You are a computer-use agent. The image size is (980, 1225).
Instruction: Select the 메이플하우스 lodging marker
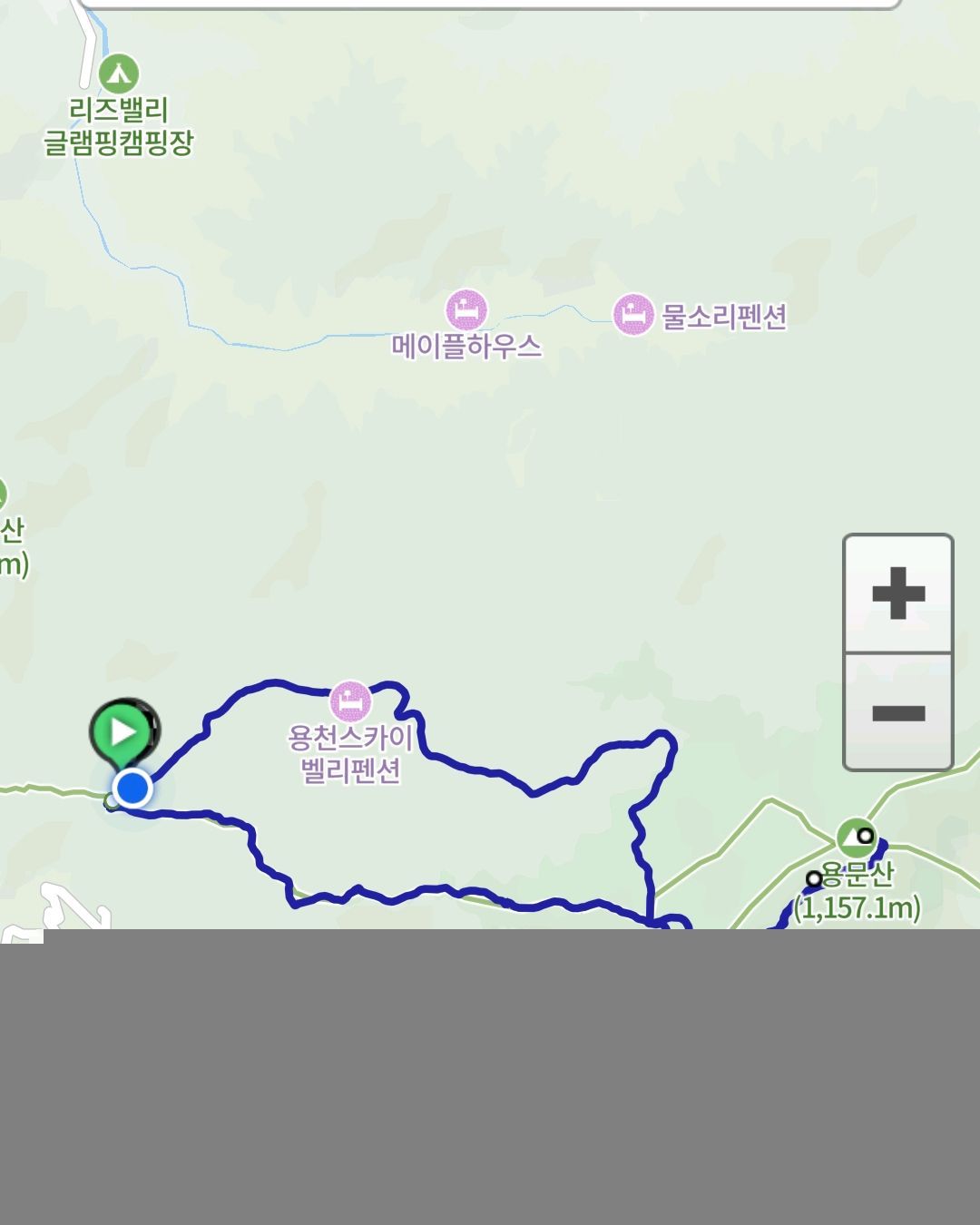[465, 311]
